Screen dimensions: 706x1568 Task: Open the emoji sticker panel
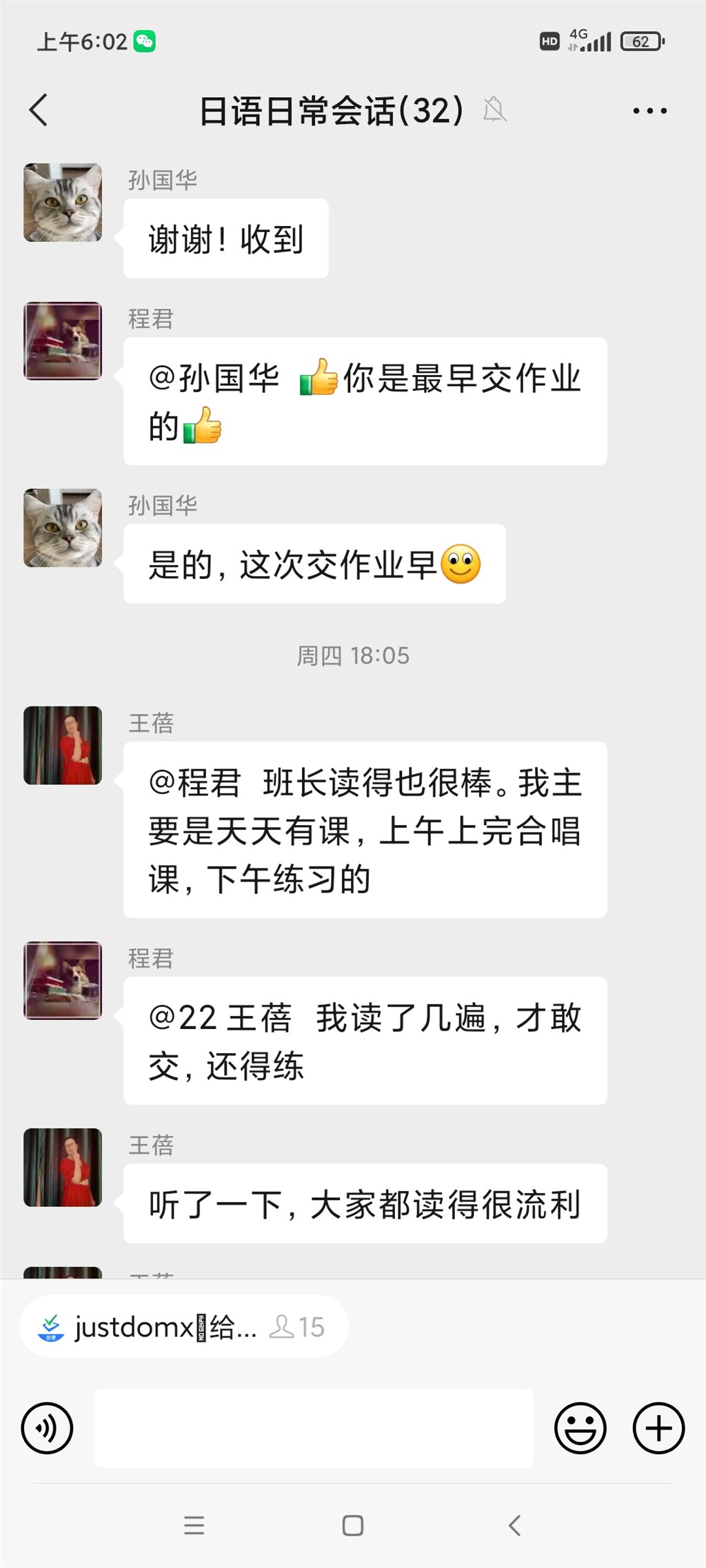580,1428
